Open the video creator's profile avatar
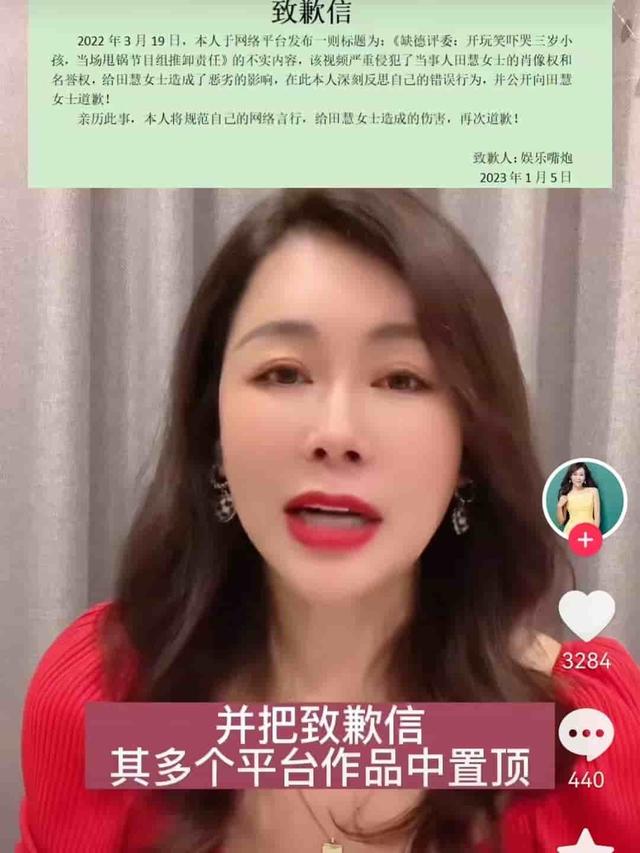640x853 pixels. click(584, 498)
